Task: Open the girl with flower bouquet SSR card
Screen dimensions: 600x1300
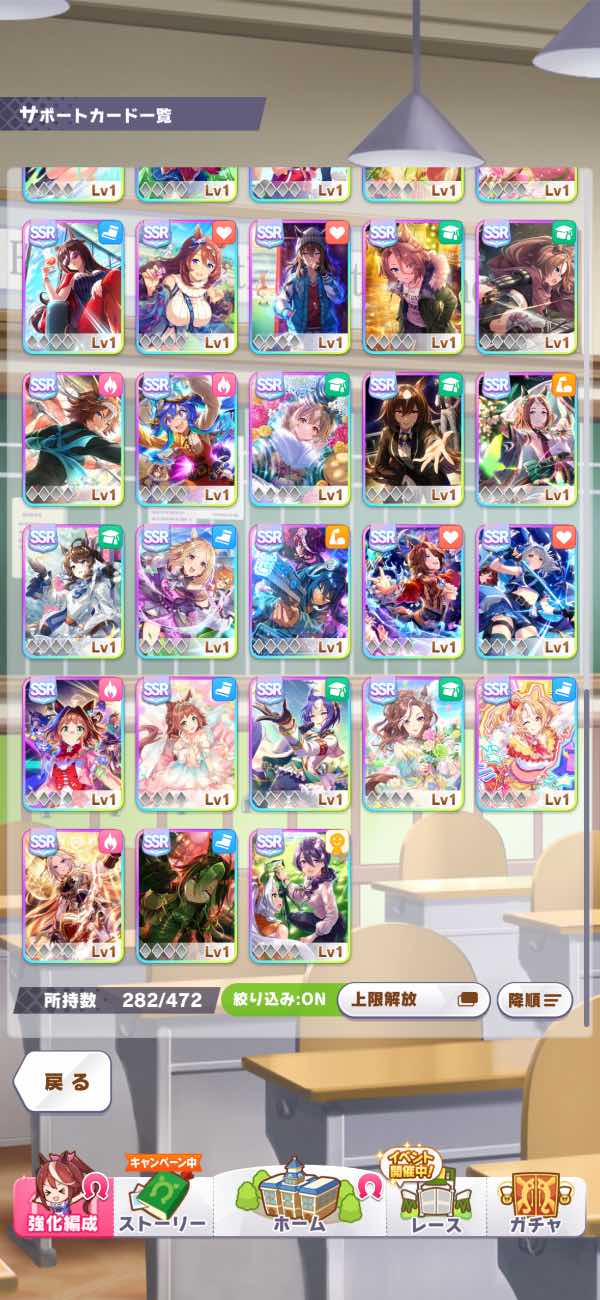Action: (x=413, y=743)
